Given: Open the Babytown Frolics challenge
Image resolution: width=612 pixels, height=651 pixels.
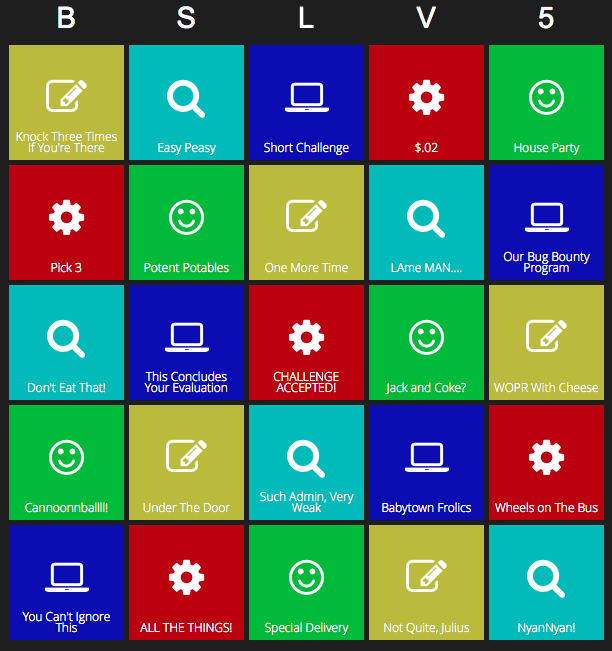Looking at the screenshot, I should [x=426, y=462].
